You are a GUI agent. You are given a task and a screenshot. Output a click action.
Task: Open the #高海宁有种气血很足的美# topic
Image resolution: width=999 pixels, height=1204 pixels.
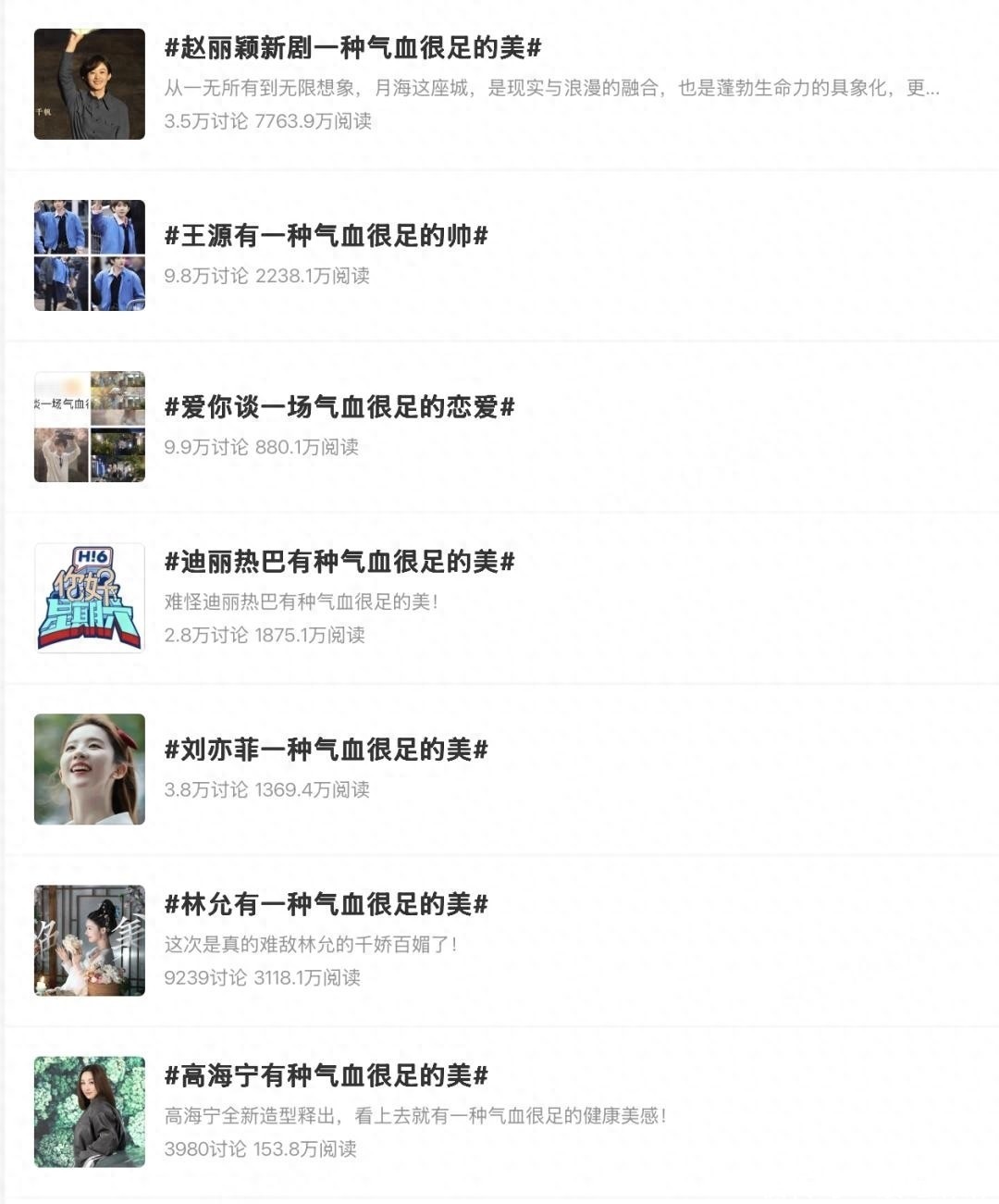tap(326, 1075)
